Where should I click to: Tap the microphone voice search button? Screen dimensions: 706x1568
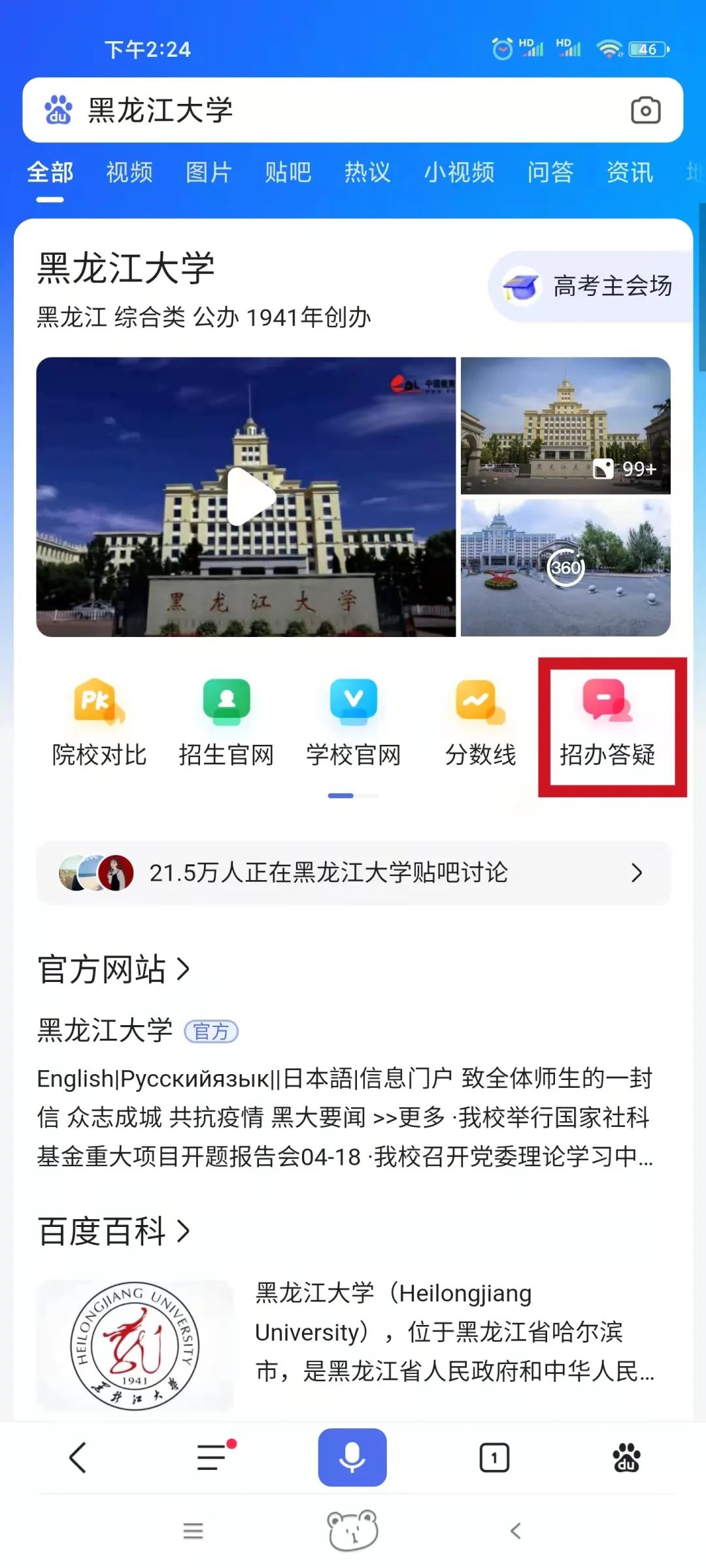[x=352, y=1458]
